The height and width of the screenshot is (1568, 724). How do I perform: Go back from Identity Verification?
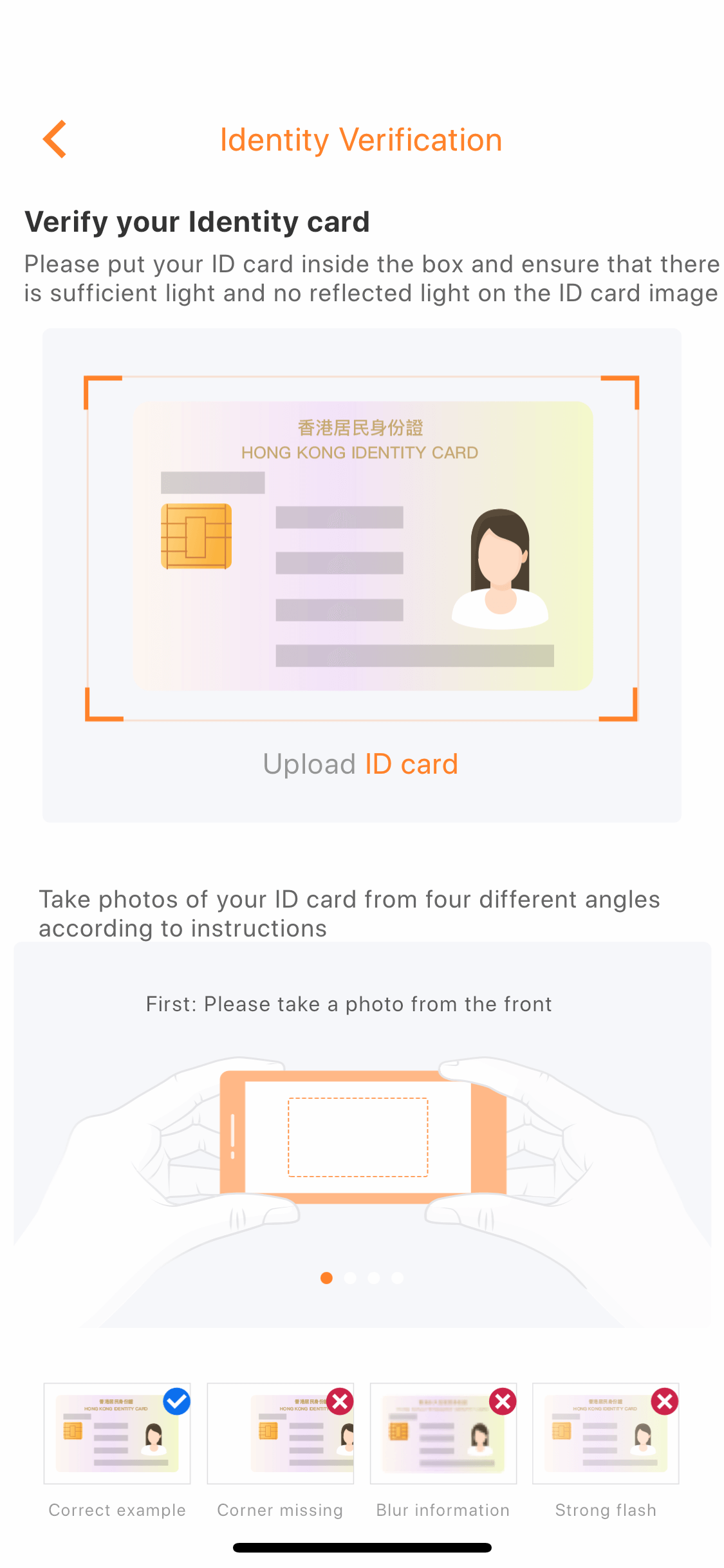tap(55, 139)
